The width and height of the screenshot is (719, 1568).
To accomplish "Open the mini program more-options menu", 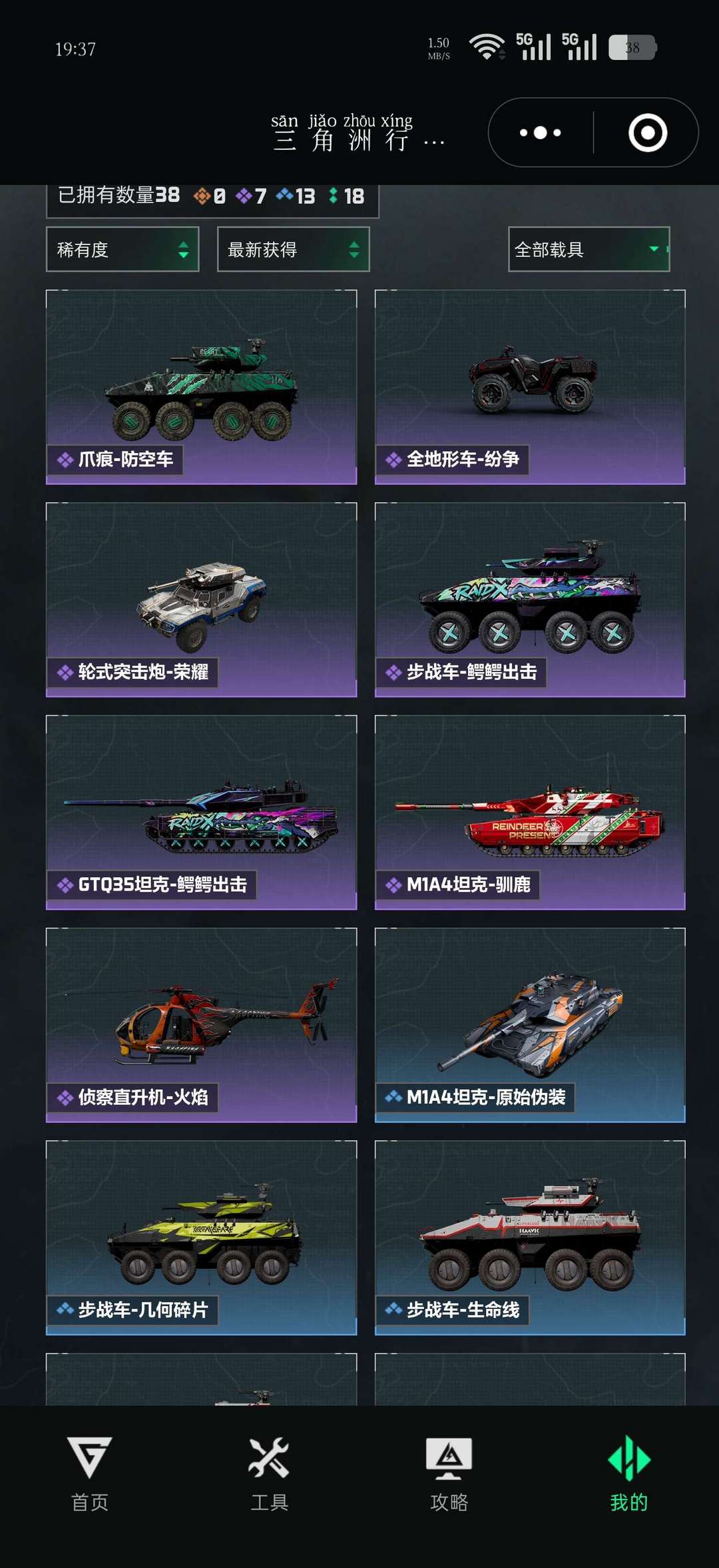I will (x=541, y=133).
